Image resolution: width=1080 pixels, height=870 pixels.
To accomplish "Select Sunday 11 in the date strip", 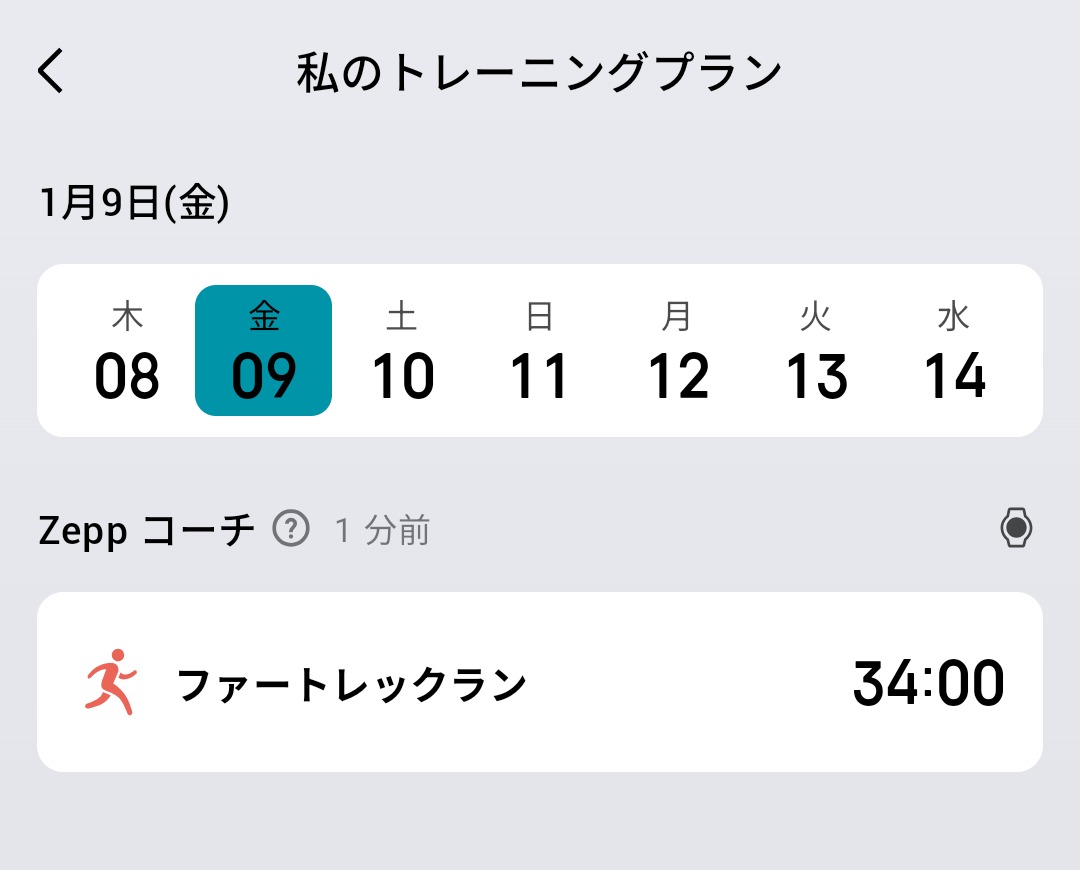I will (x=539, y=351).
